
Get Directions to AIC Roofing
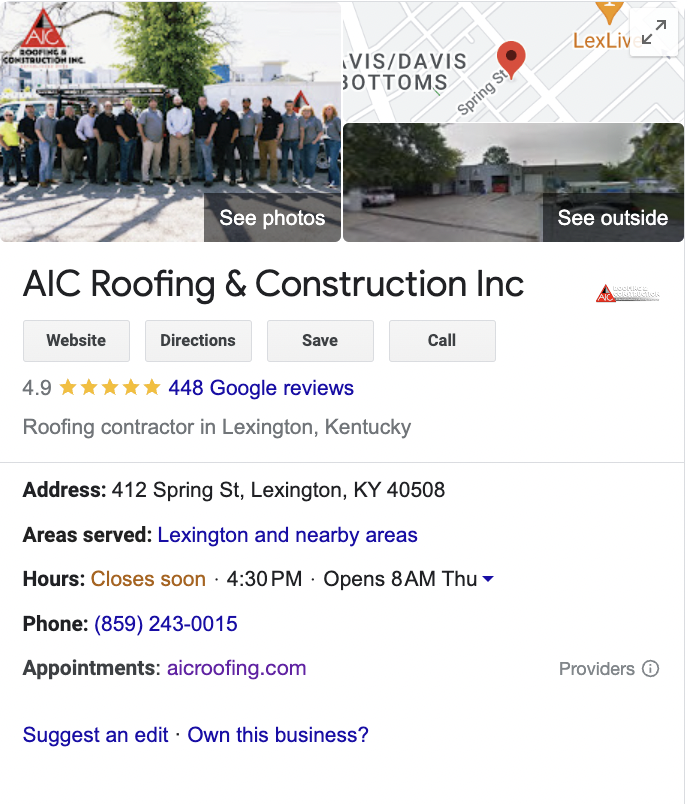point(198,341)
